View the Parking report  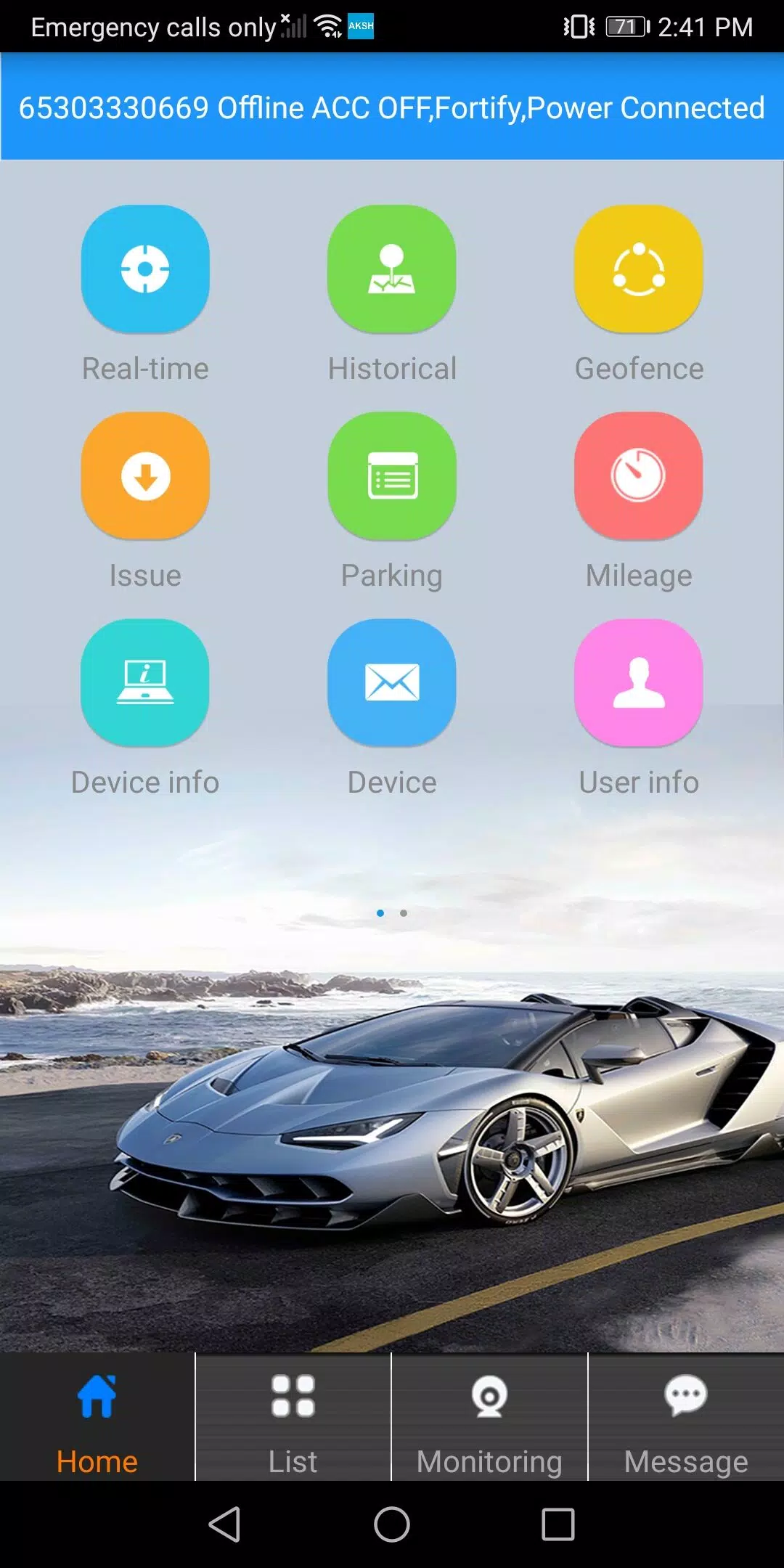pyautogui.click(x=392, y=476)
